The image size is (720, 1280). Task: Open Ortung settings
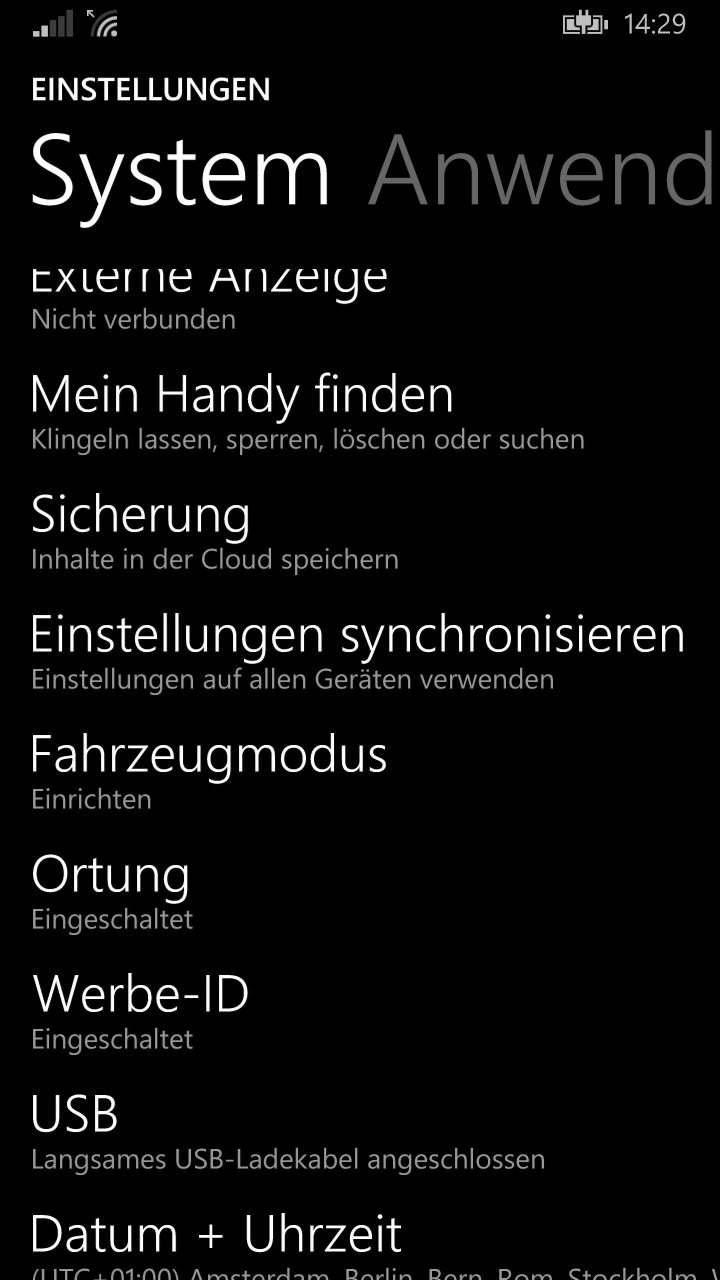[360, 892]
